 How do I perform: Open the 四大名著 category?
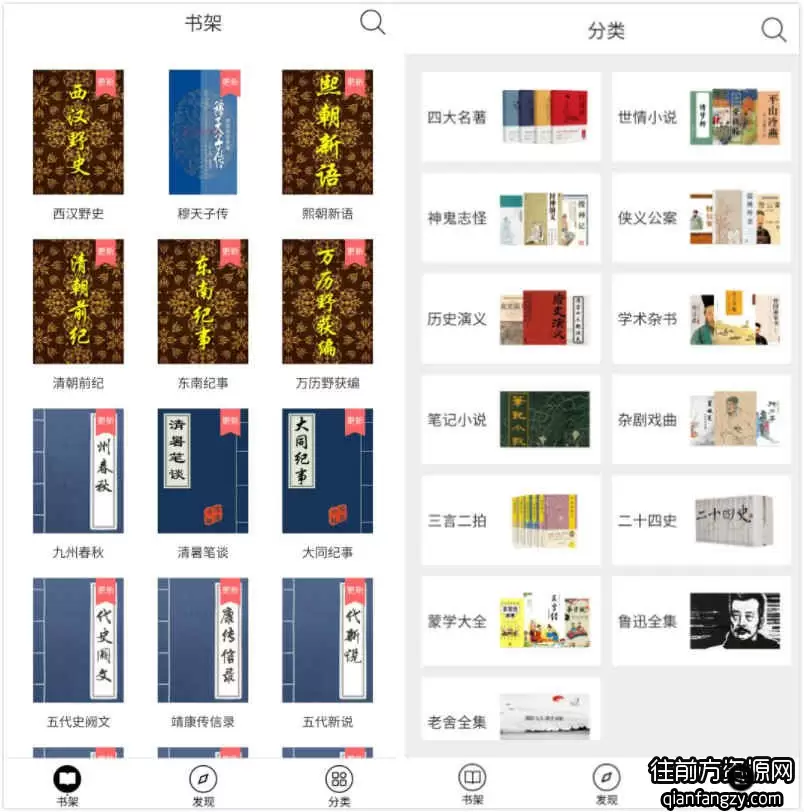[x=510, y=117]
